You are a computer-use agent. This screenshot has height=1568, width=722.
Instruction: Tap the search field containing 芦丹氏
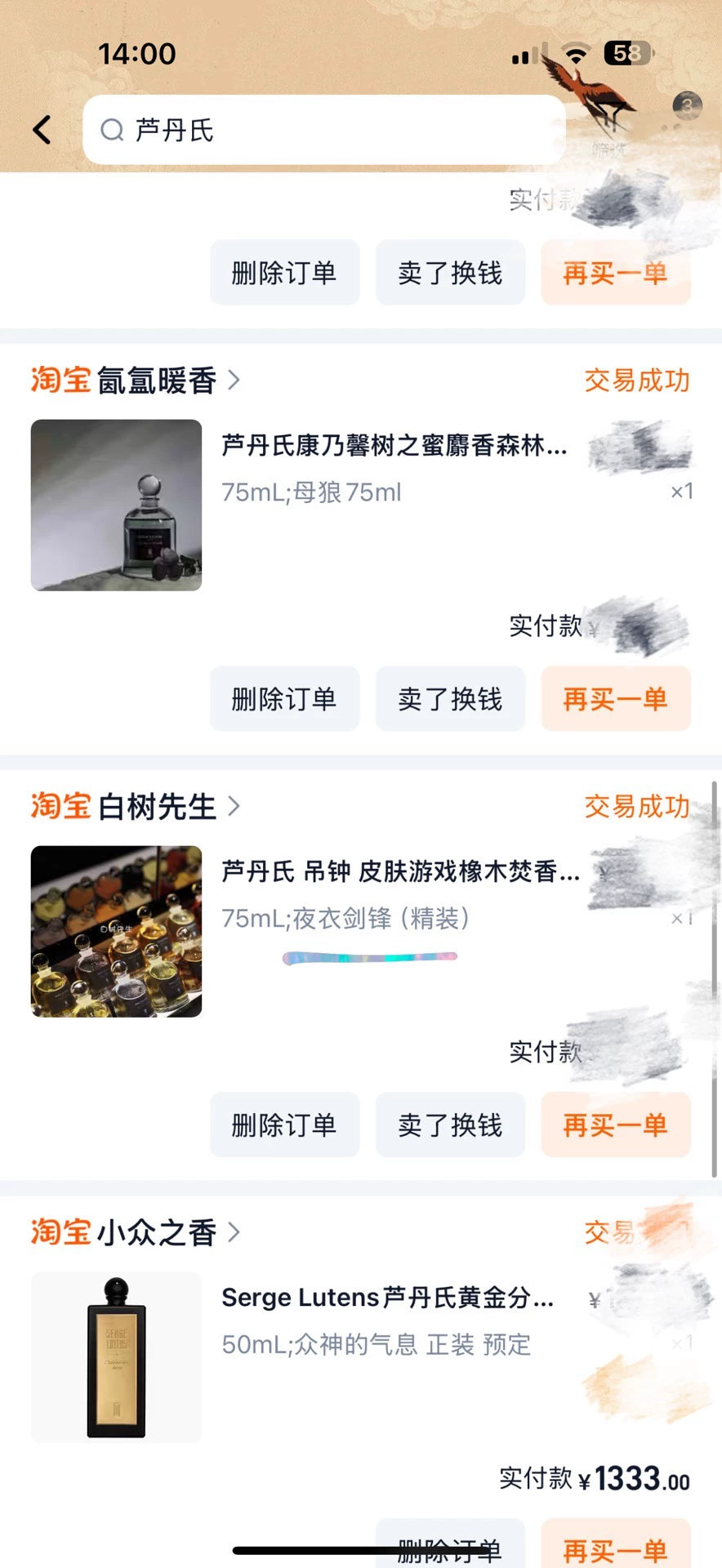coord(323,130)
